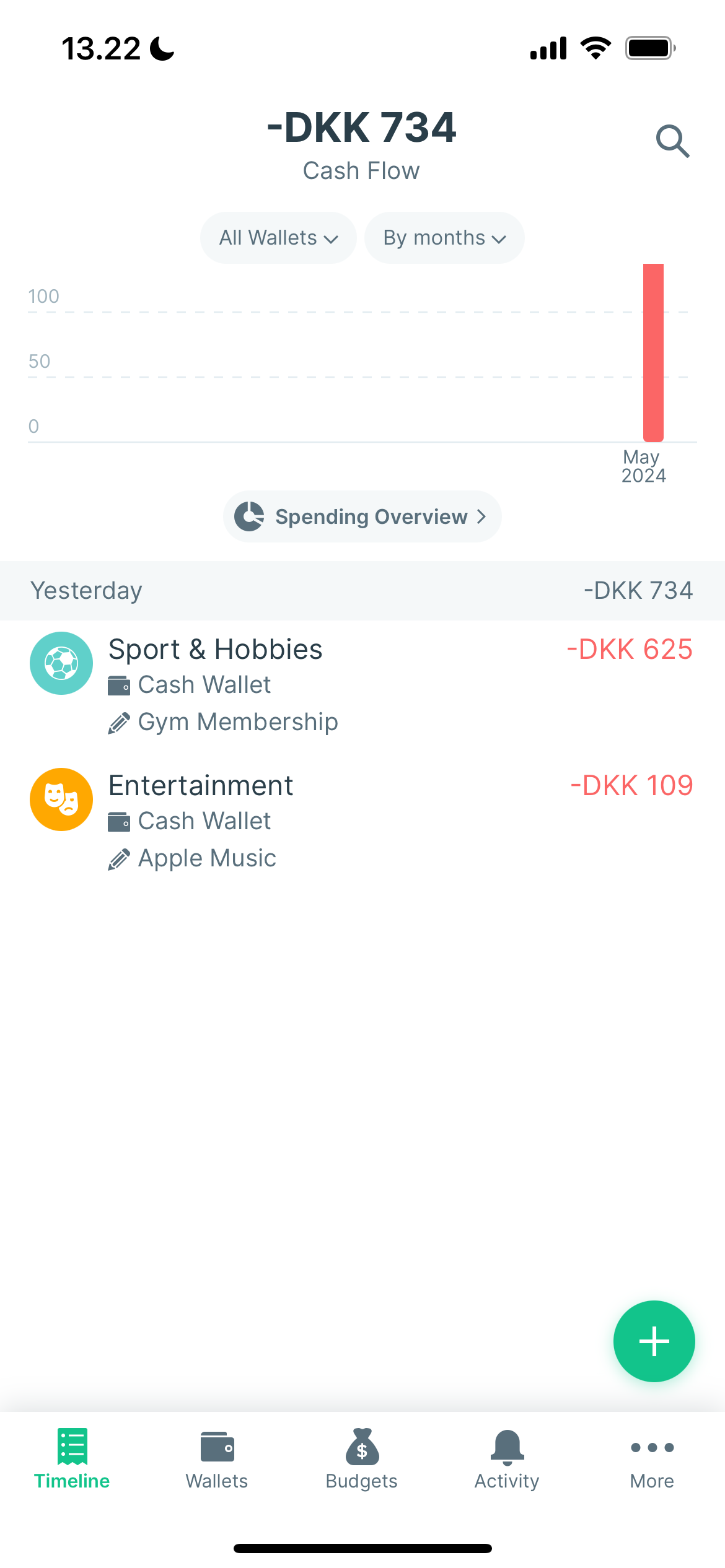Image resolution: width=725 pixels, height=1568 pixels.
Task: Open the By months period dropdown
Action: pos(444,238)
